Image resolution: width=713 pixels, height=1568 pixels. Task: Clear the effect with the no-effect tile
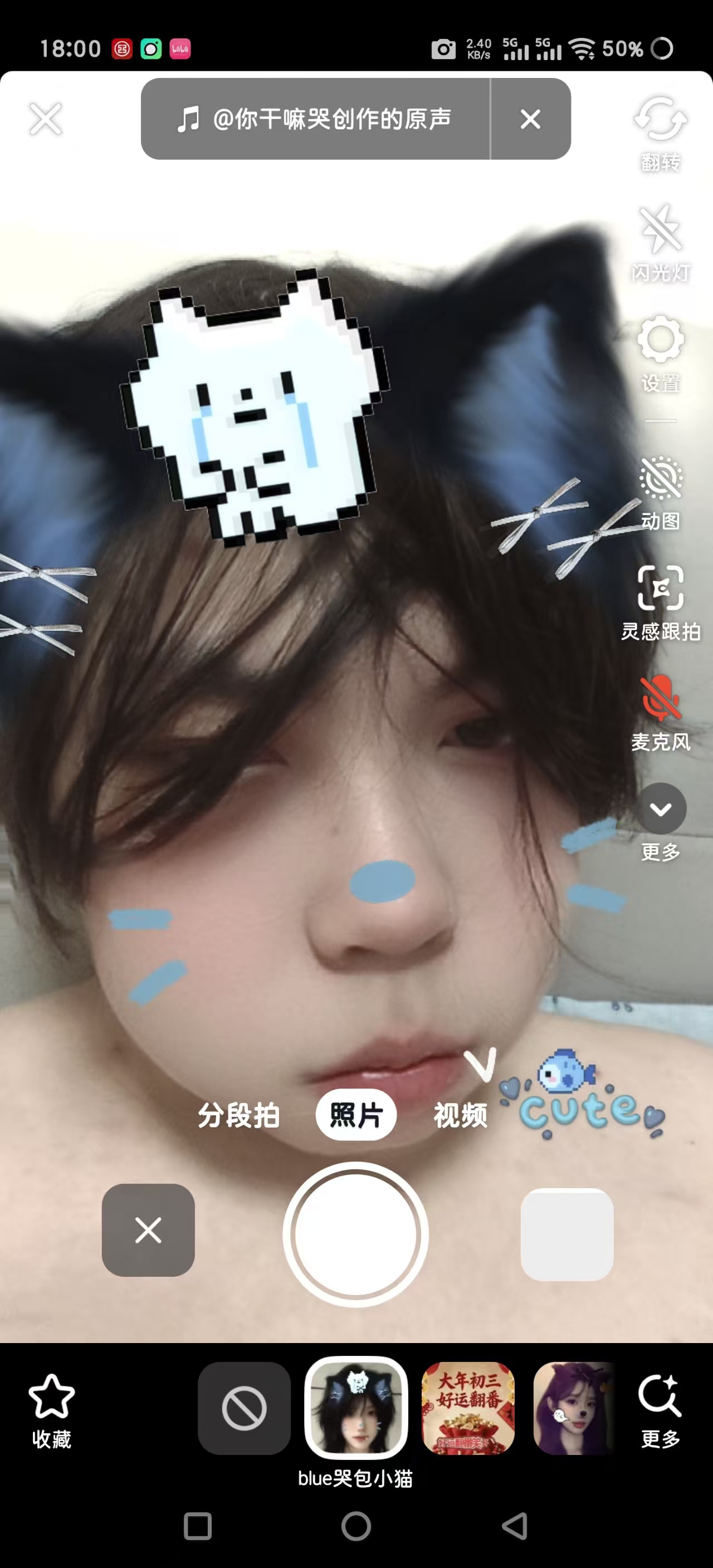tap(243, 1408)
